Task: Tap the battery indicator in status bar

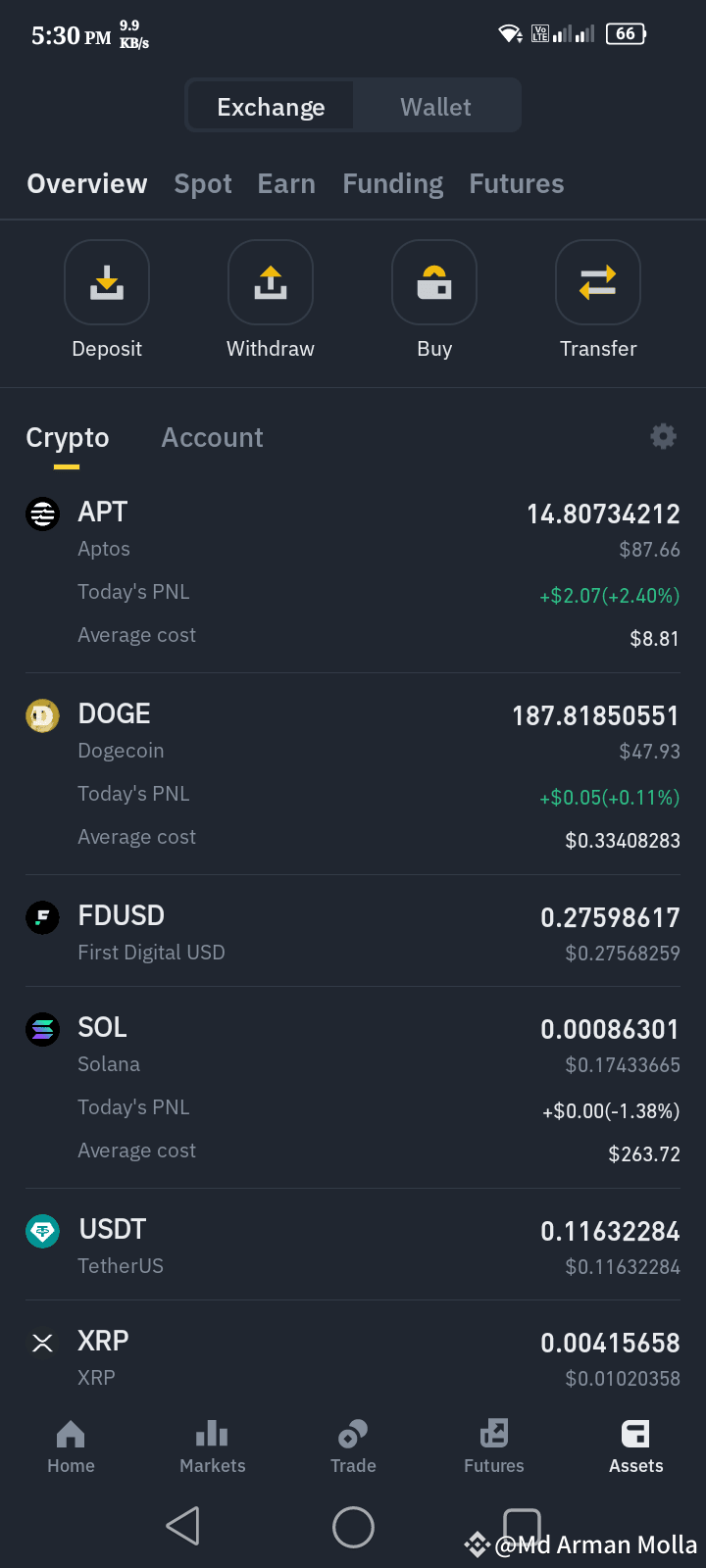Action: pos(625,33)
